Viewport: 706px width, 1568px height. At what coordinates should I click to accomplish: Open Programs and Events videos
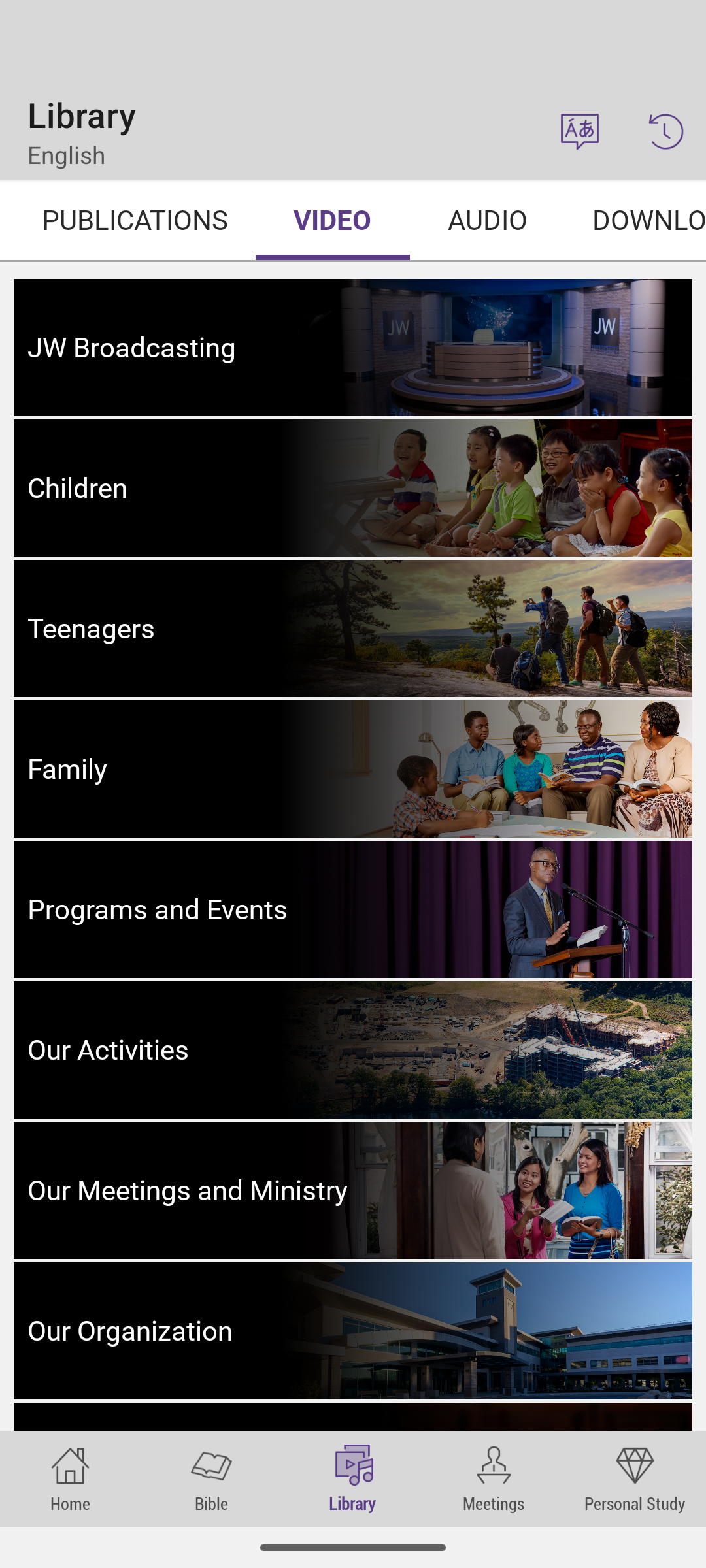pos(353,909)
